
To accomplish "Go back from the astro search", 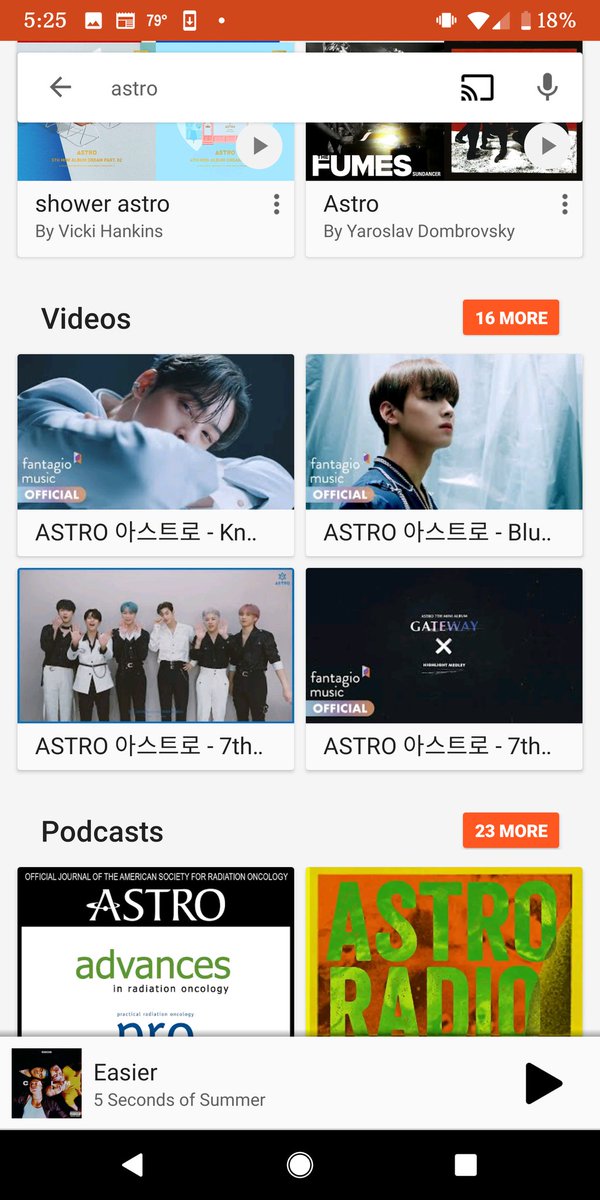I will [x=61, y=88].
